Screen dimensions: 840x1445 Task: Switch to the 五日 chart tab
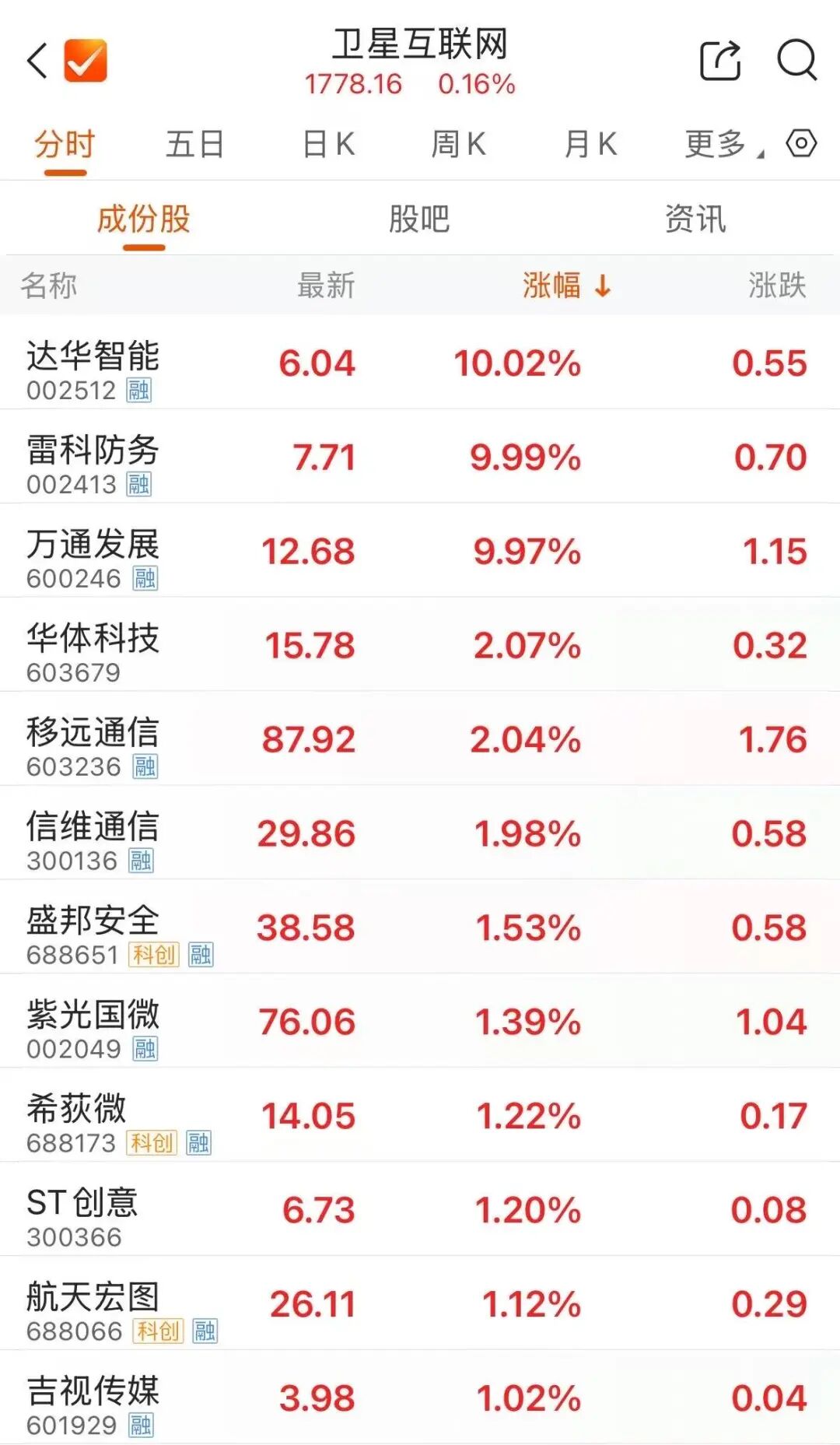click(x=194, y=145)
